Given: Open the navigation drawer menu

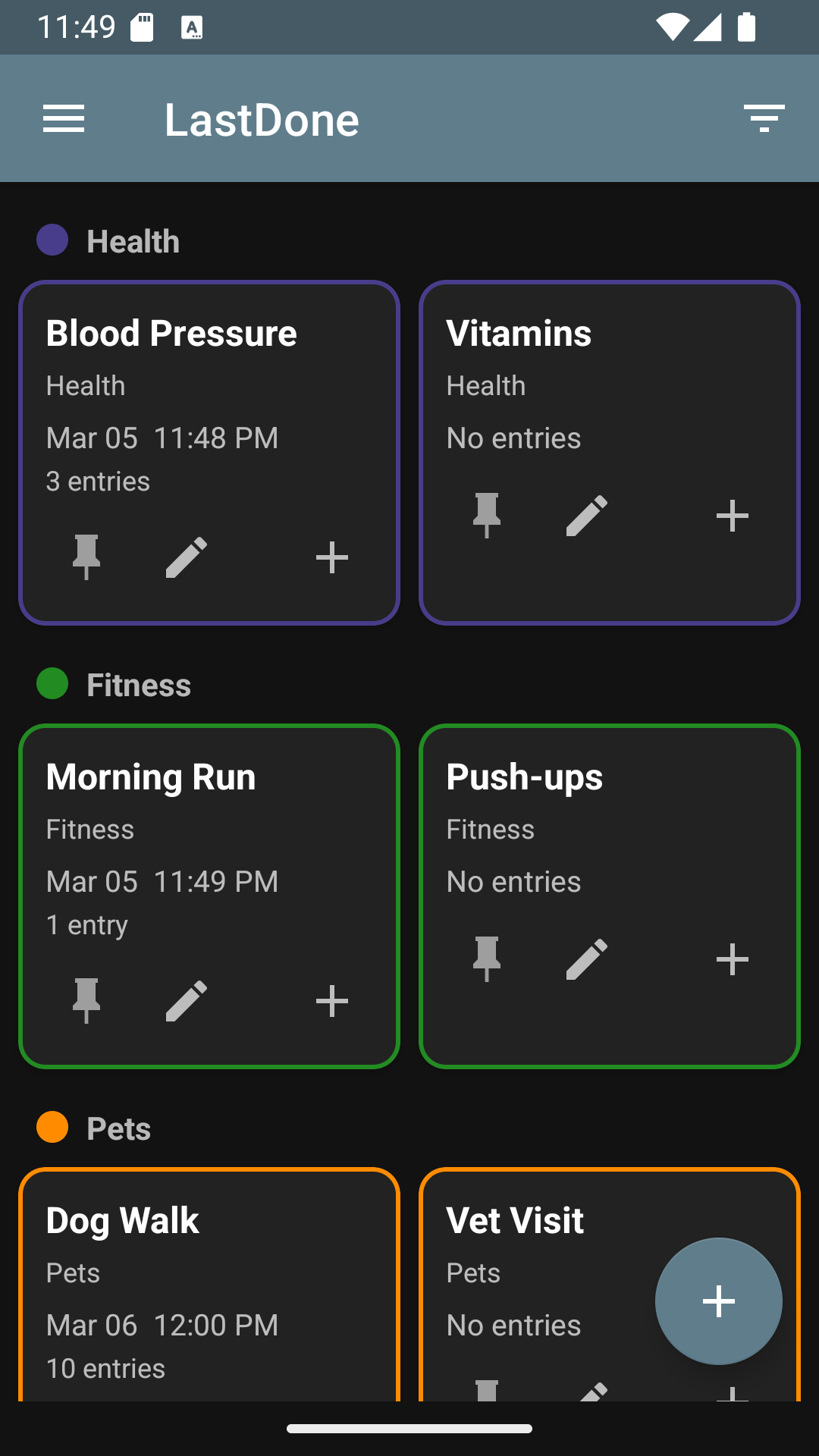Looking at the screenshot, I should [64, 118].
